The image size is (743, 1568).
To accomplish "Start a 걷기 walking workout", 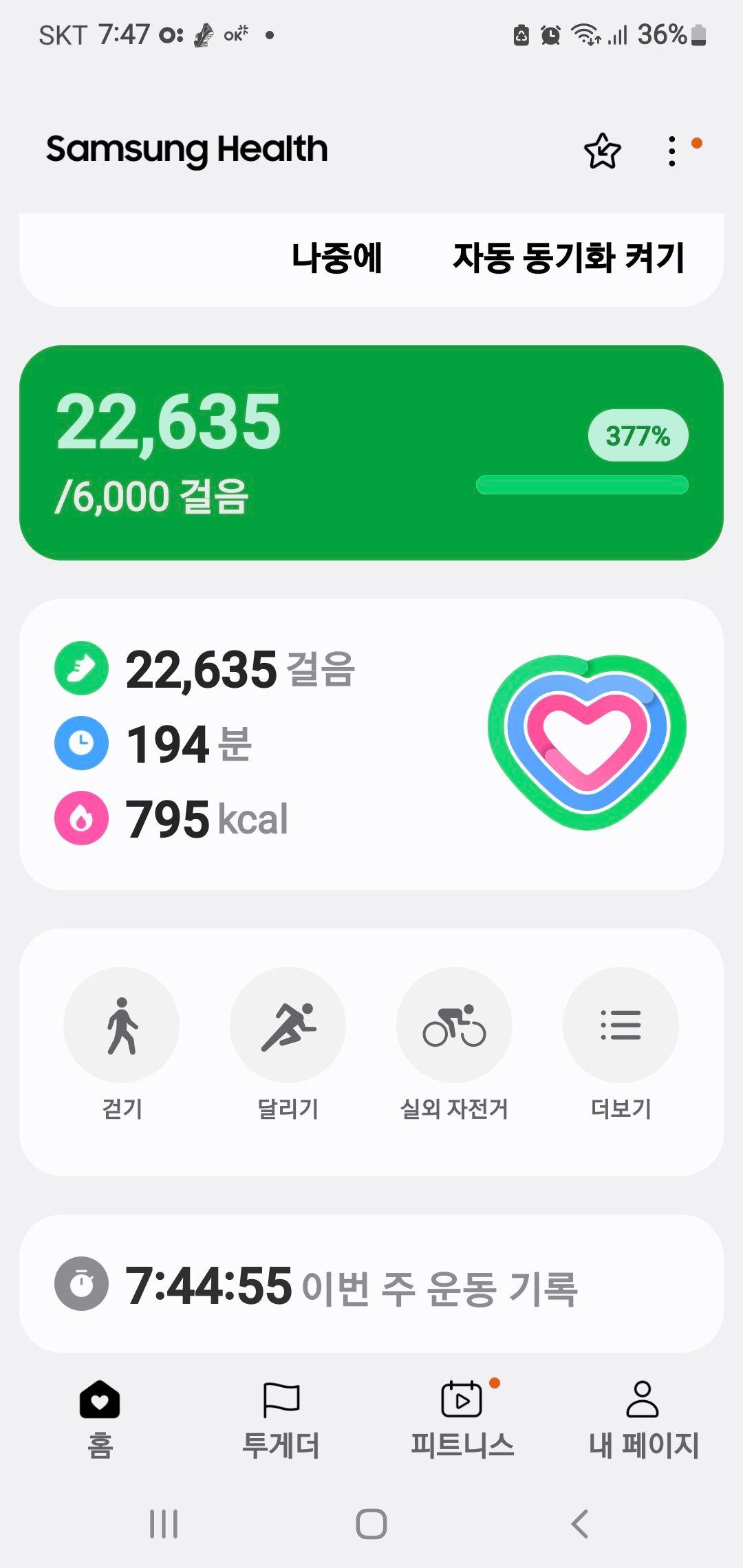I will coord(122,1026).
